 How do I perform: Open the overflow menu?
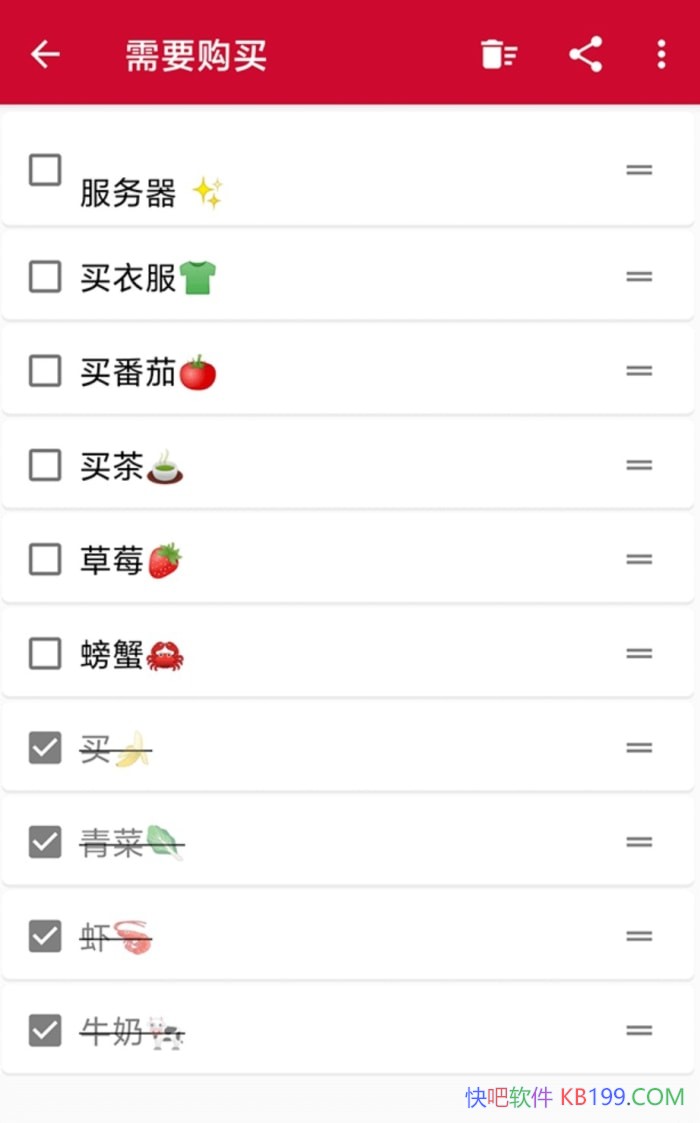pos(661,54)
